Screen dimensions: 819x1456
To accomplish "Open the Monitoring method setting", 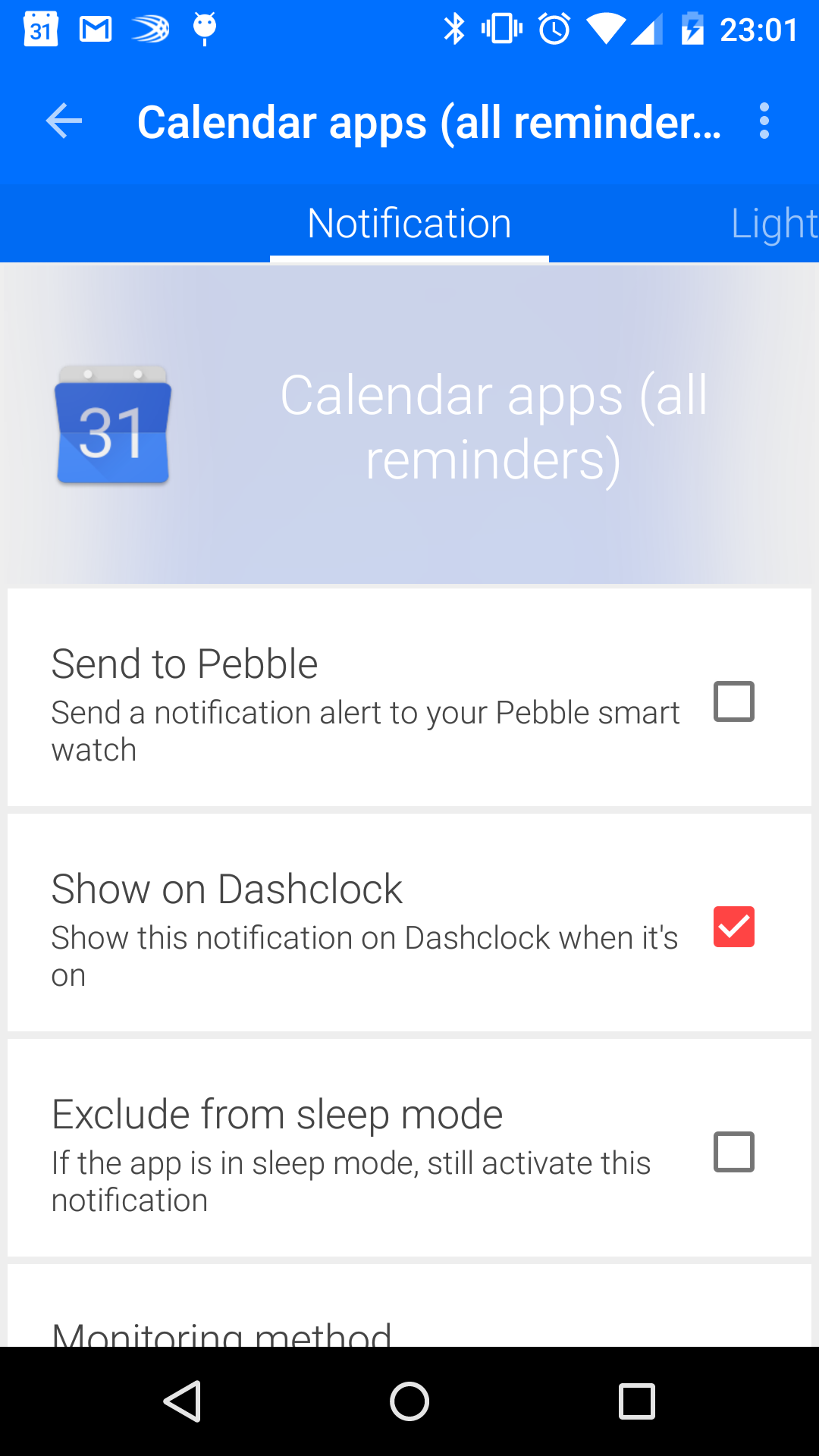I will pyautogui.click(x=221, y=1331).
